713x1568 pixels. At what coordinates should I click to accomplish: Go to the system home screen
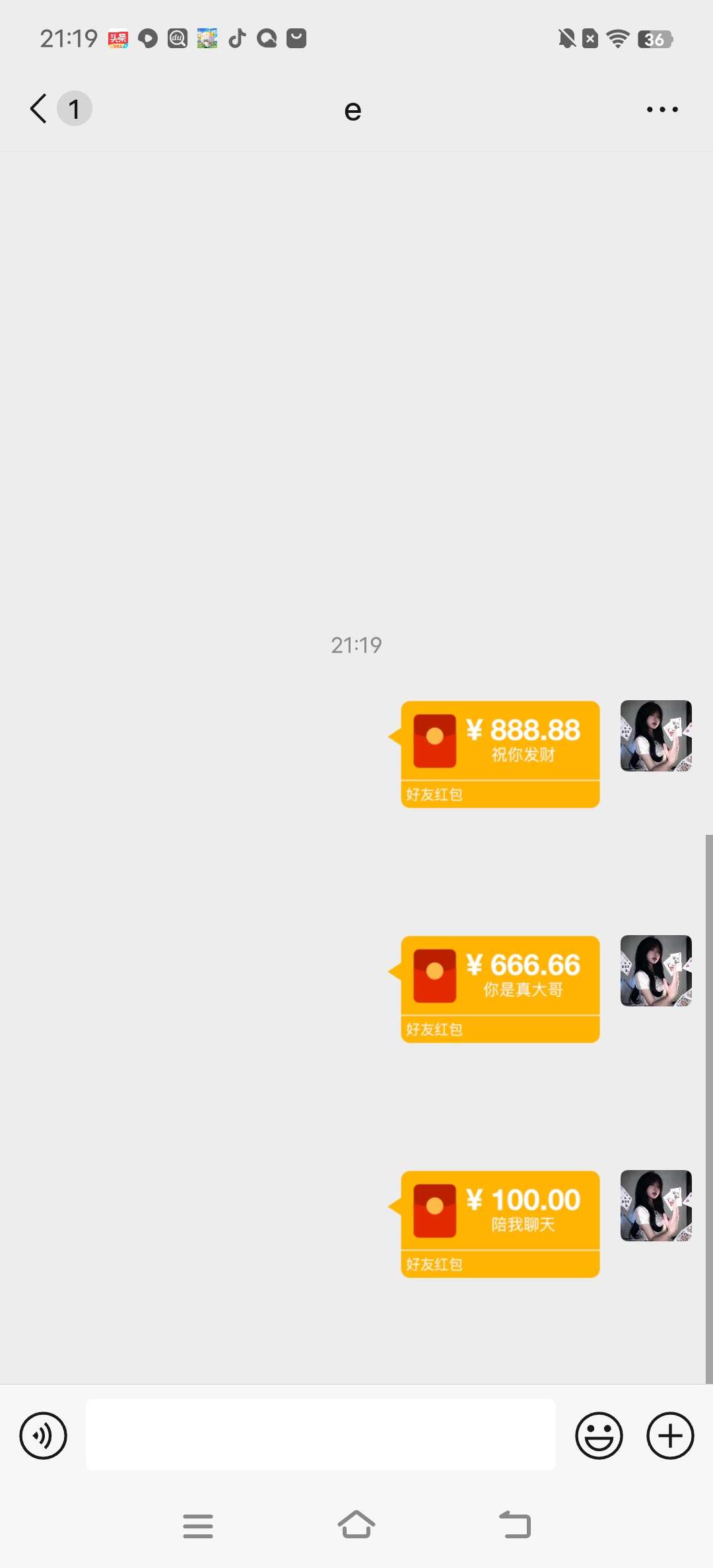click(356, 1525)
